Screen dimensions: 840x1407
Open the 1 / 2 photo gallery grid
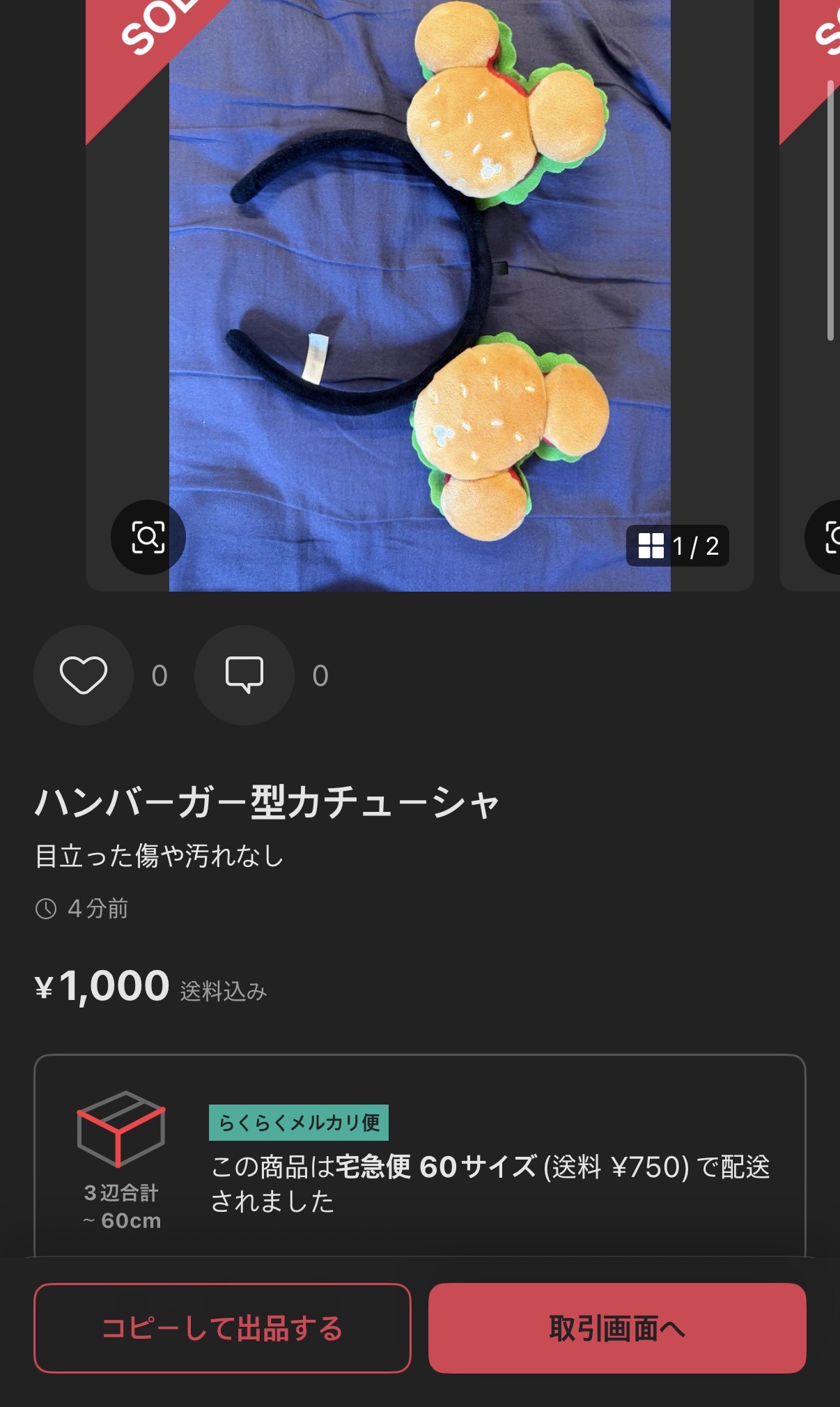coord(677,546)
